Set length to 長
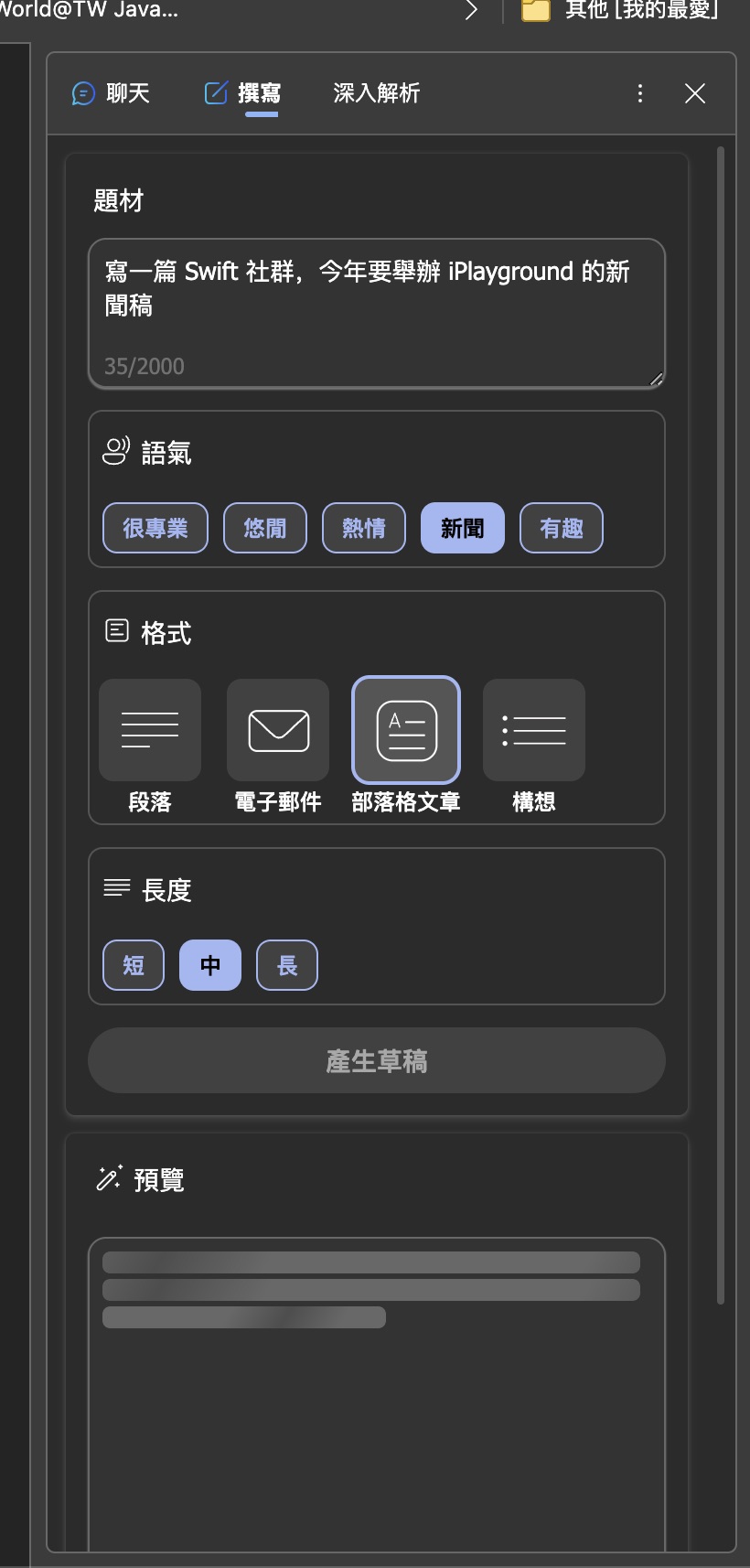750x1568 pixels. [287, 965]
